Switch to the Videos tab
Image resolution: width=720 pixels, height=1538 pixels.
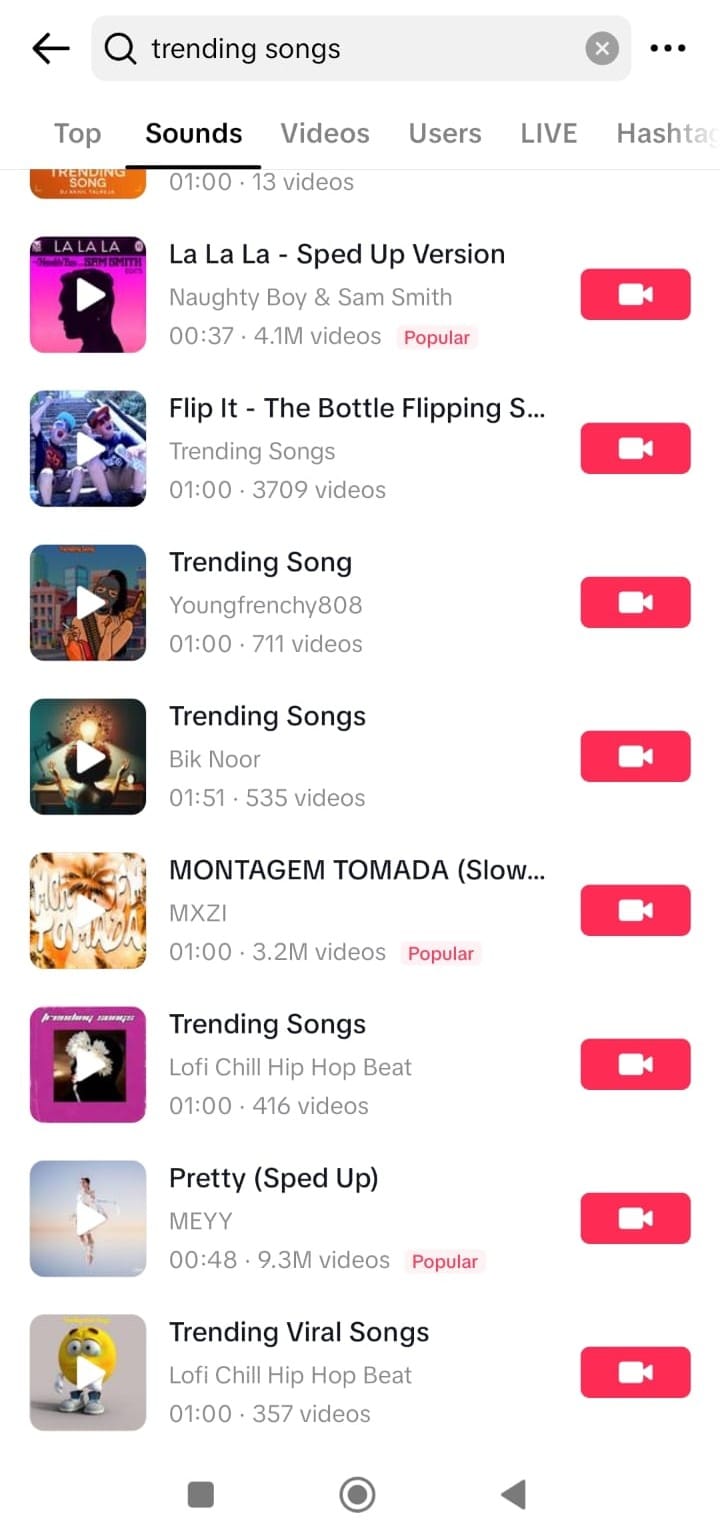[x=325, y=133]
